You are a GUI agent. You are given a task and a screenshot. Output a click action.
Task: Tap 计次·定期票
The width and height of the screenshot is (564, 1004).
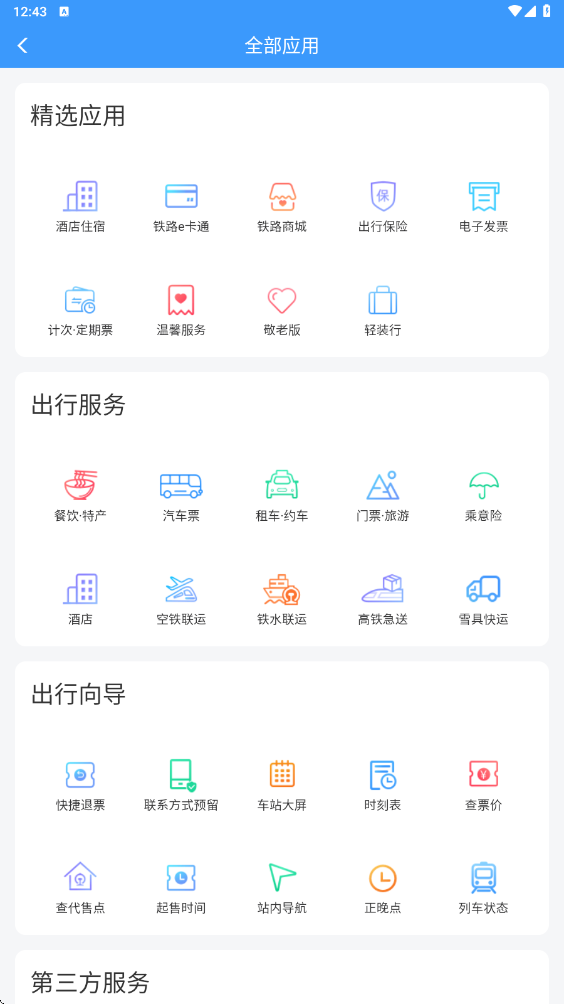[80, 311]
